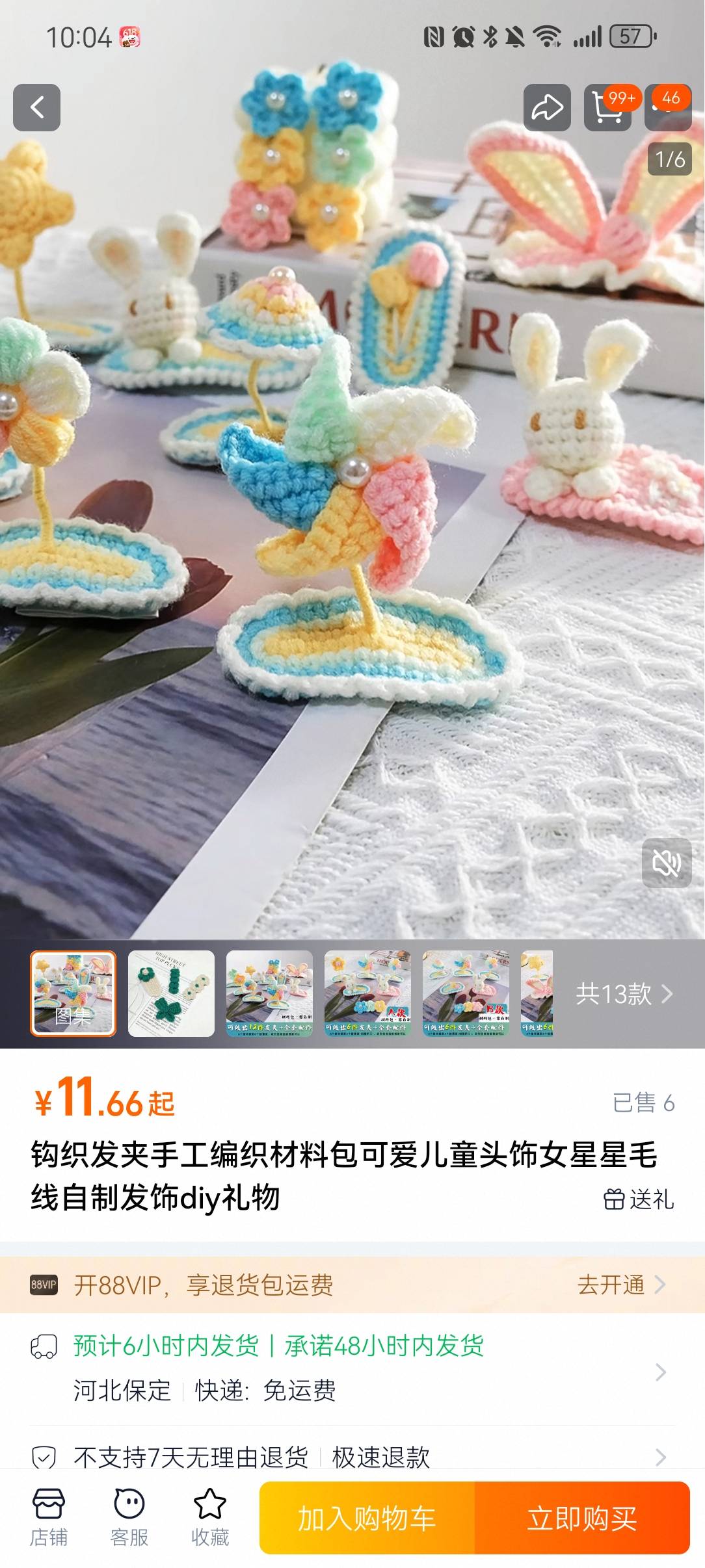Image resolution: width=705 pixels, height=1568 pixels.
Task: Tap 加入购物车 to add to cart
Action: [x=367, y=1519]
